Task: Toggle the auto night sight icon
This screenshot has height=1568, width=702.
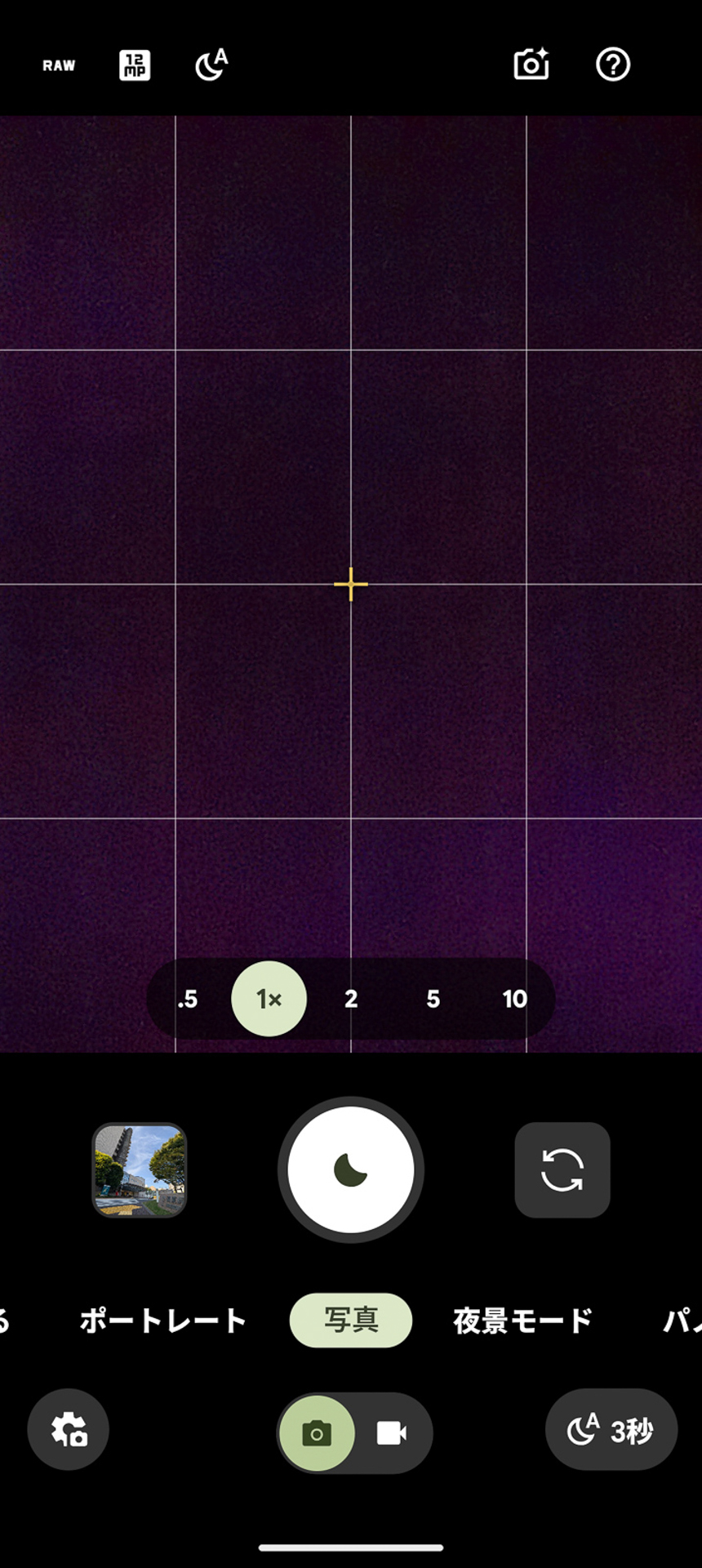Action: pyautogui.click(x=211, y=65)
